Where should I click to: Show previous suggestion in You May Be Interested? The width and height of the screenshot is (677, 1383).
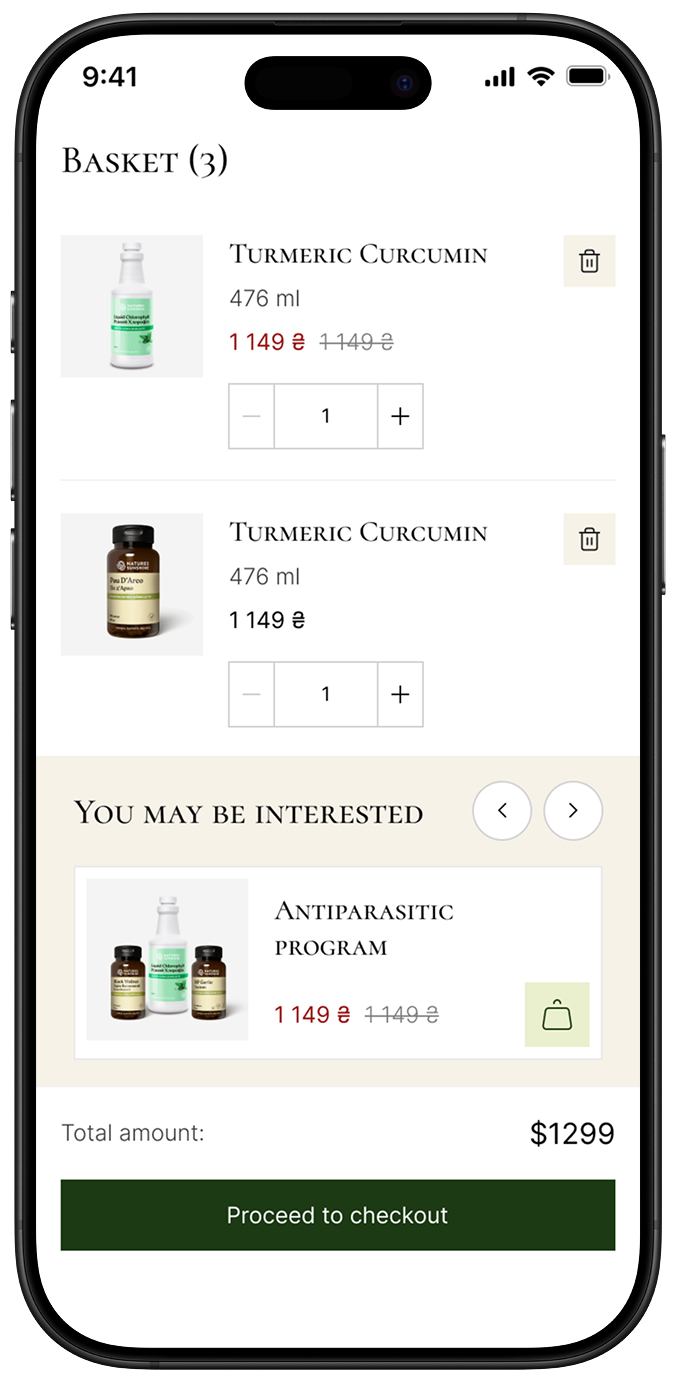(x=502, y=811)
